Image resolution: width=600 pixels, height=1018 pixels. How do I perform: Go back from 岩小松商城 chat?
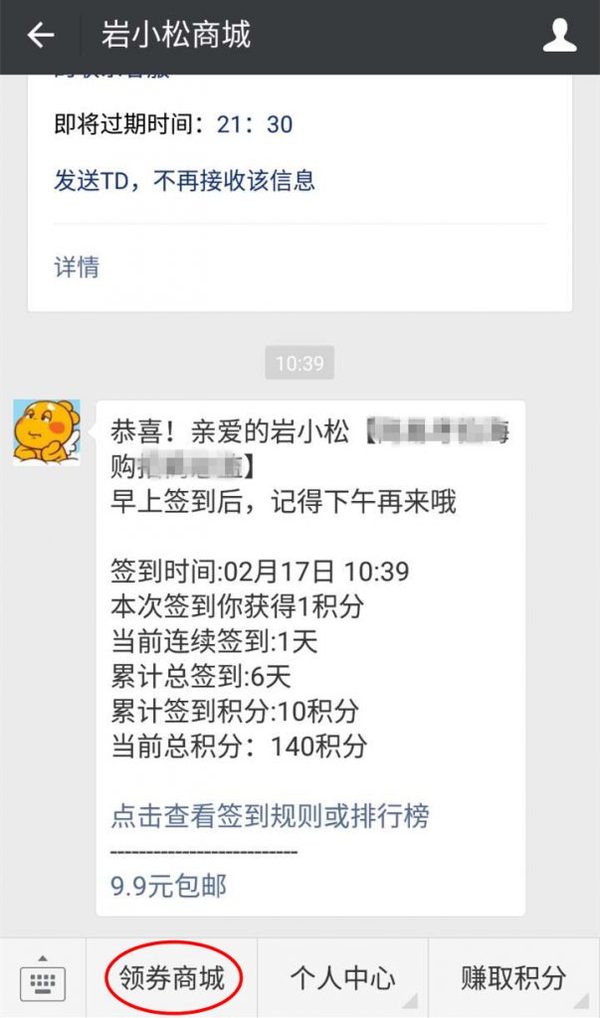tap(40, 36)
